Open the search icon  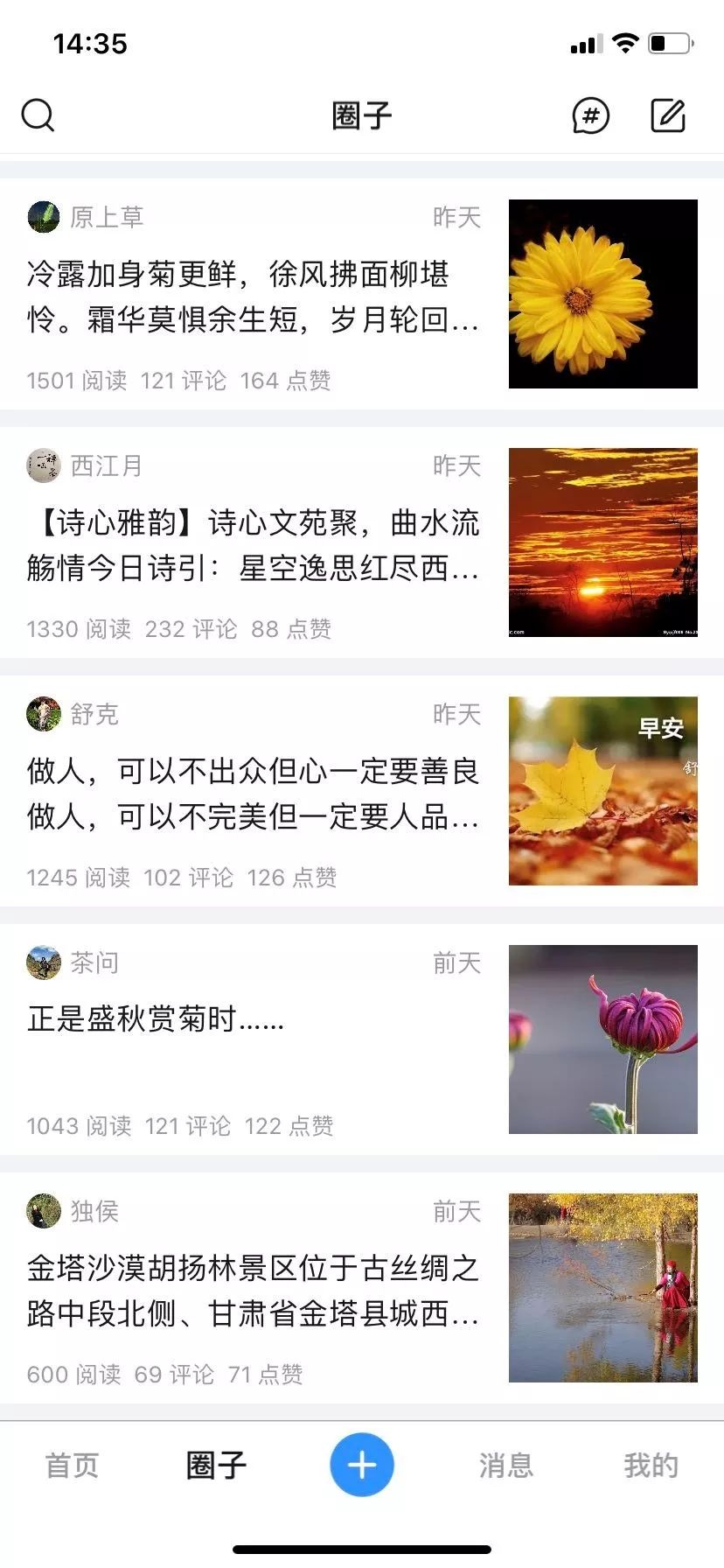(38, 115)
